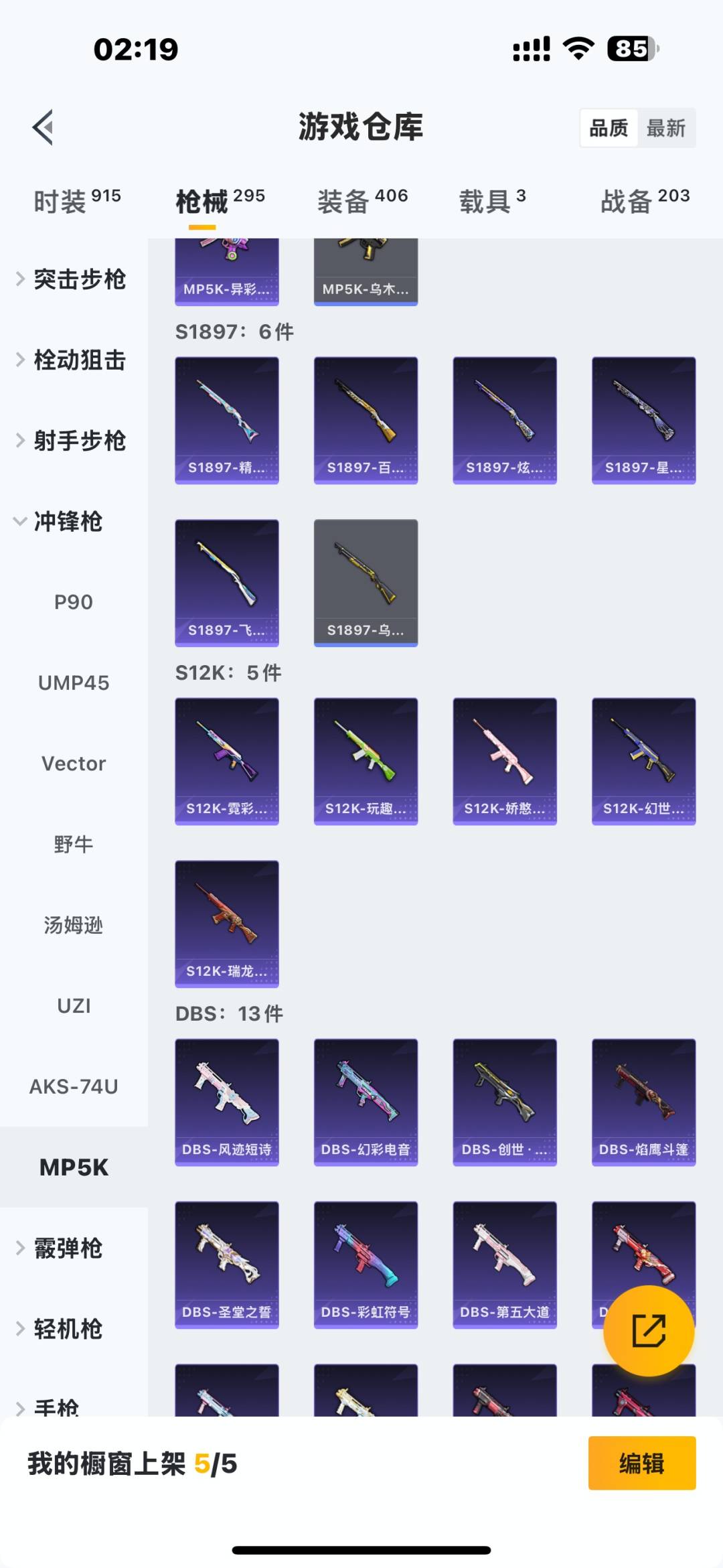723x1568 pixels.
Task: Go back using the top-left arrow
Action: click(x=43, y=127)
